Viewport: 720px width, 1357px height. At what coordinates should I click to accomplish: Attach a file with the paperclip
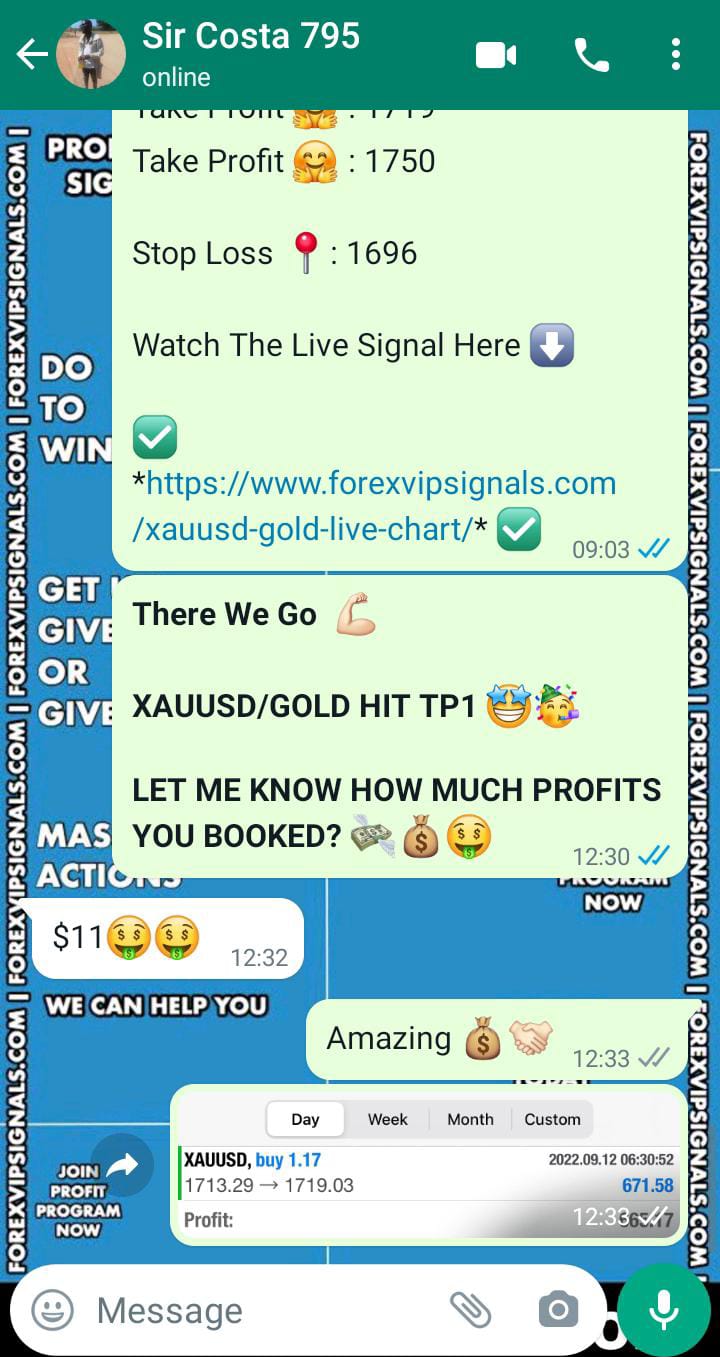469,1309
